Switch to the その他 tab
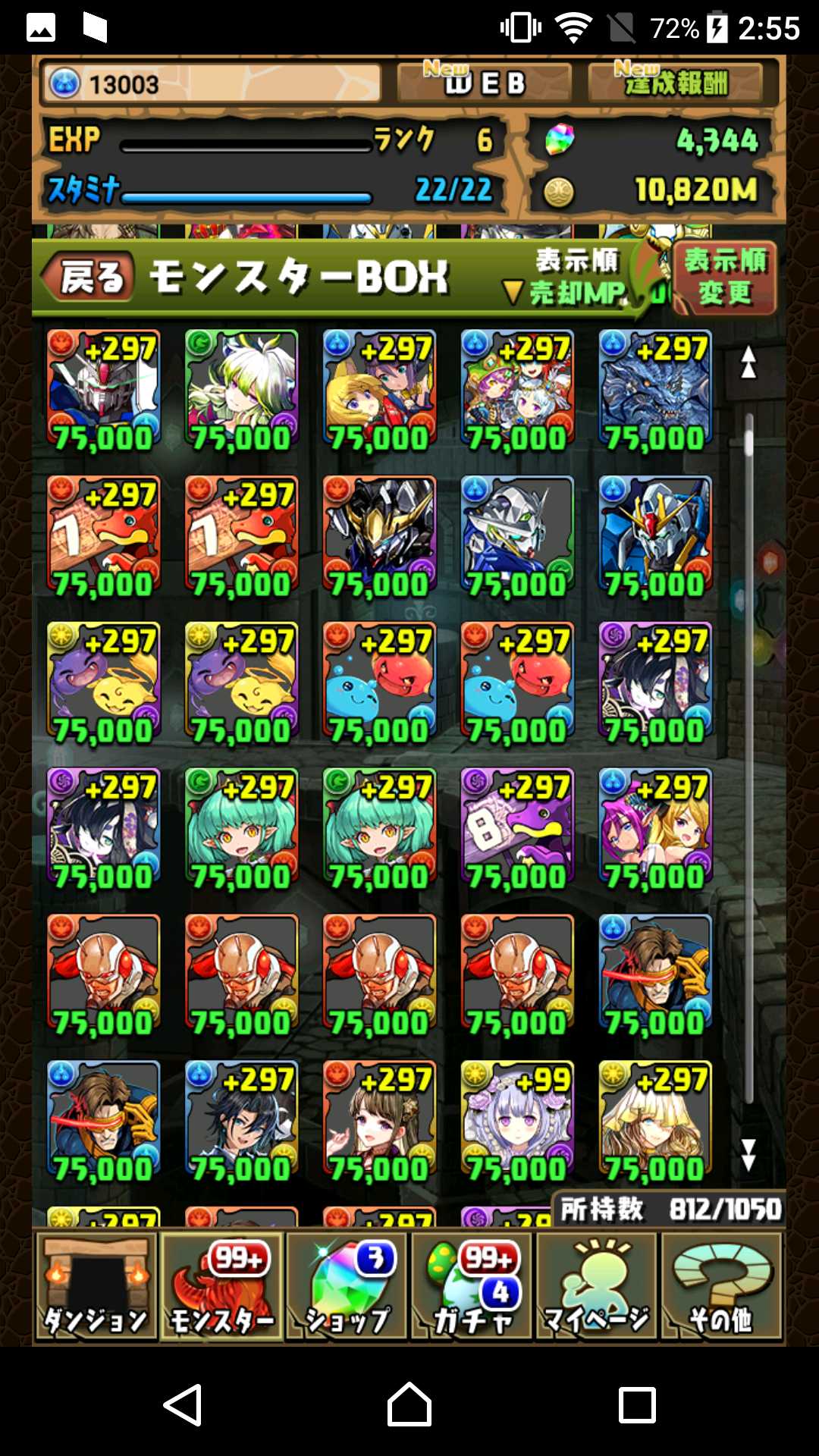Screen dimensions: 819x1456 click(x=721, y=1285)
